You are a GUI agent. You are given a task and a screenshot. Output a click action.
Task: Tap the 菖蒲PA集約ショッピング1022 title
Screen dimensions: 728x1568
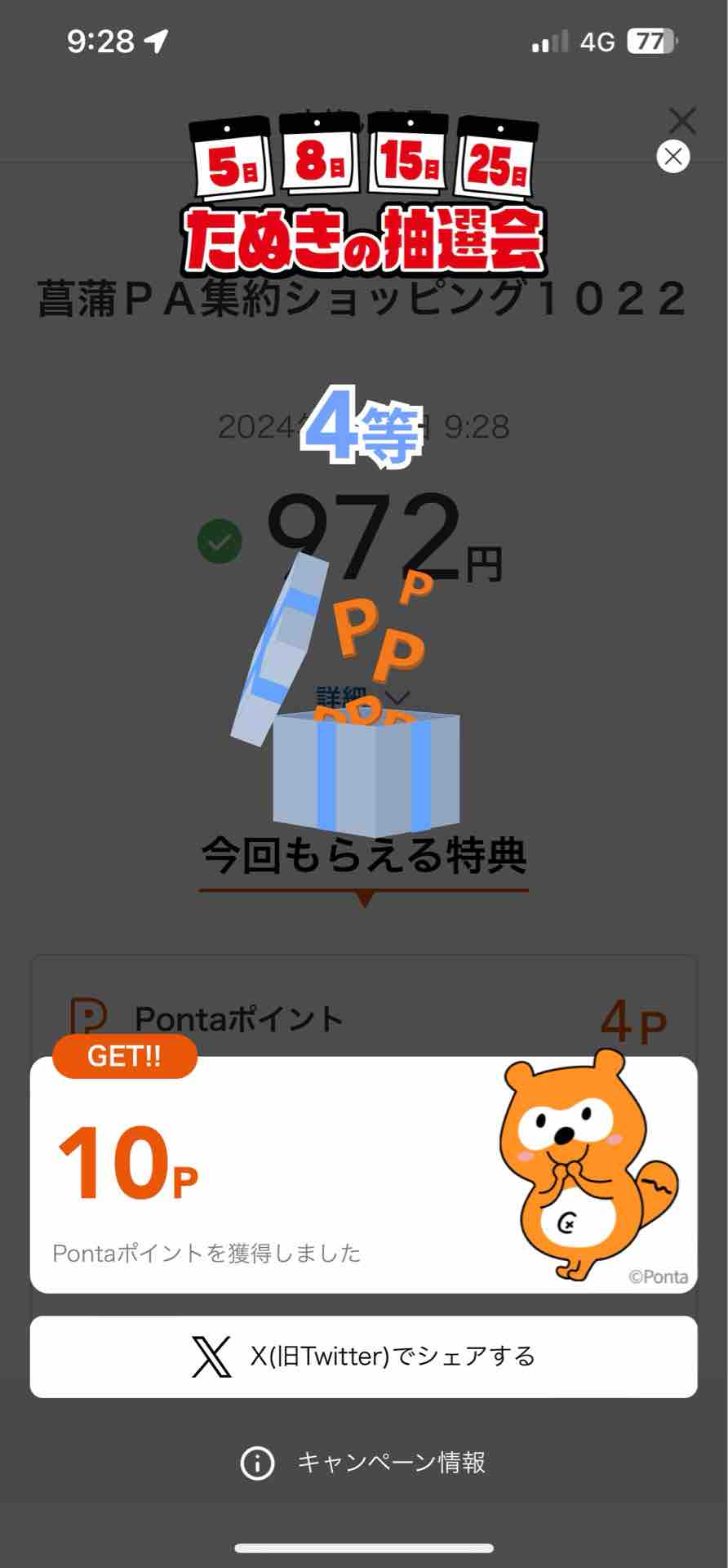click(364, 299)
